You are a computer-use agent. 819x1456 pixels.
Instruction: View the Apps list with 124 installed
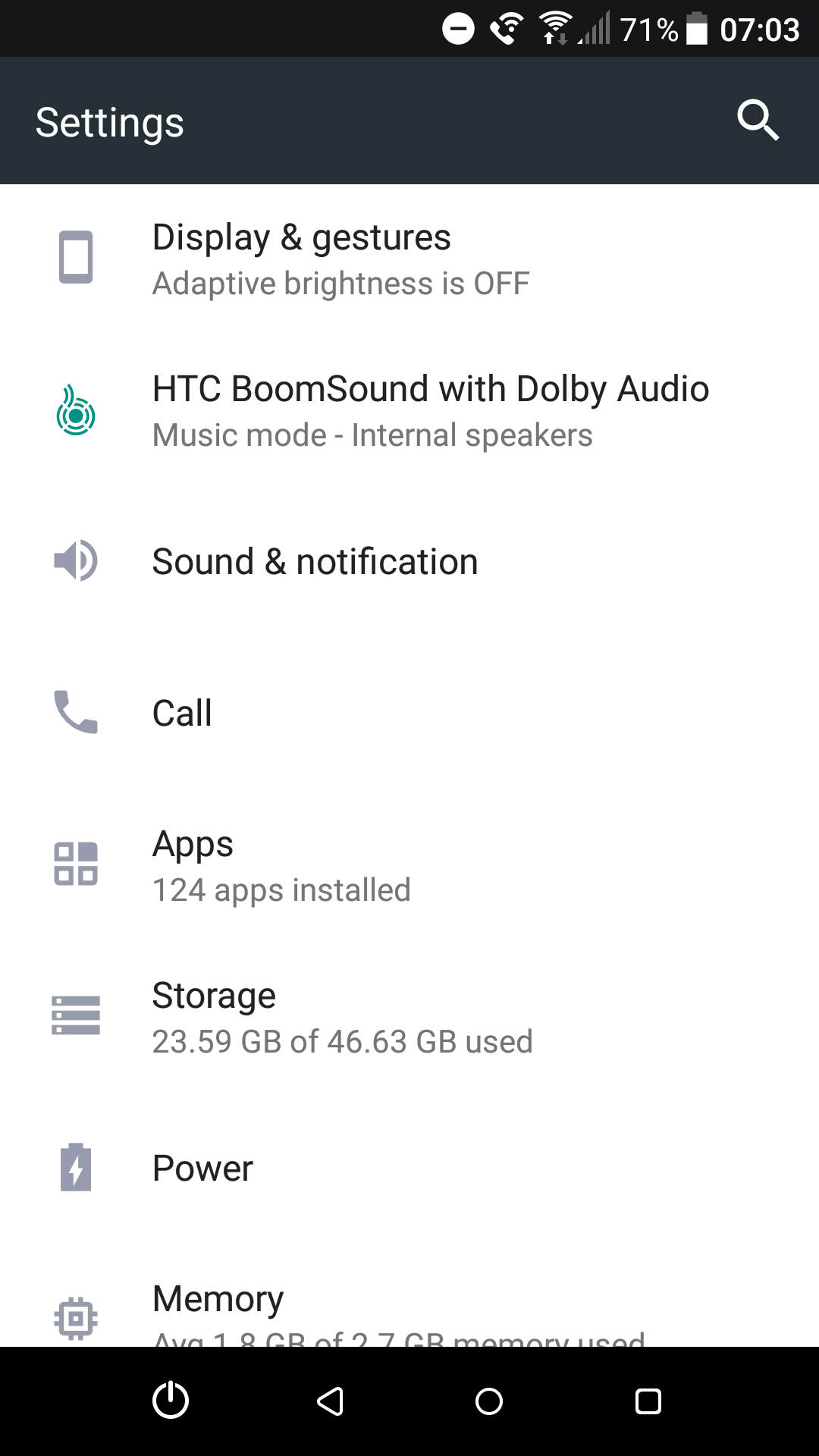coord(409,865)
